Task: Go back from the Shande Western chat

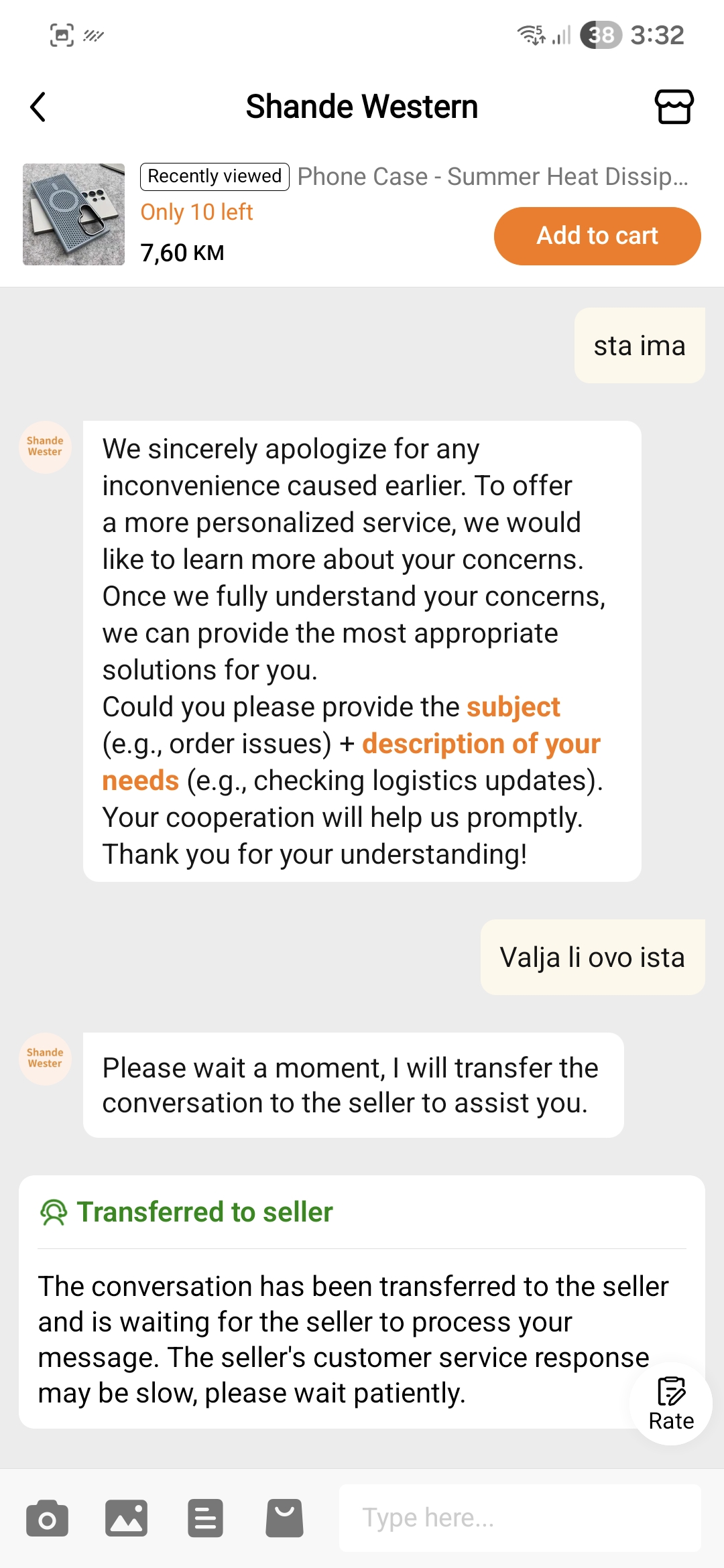Action: 38,107
